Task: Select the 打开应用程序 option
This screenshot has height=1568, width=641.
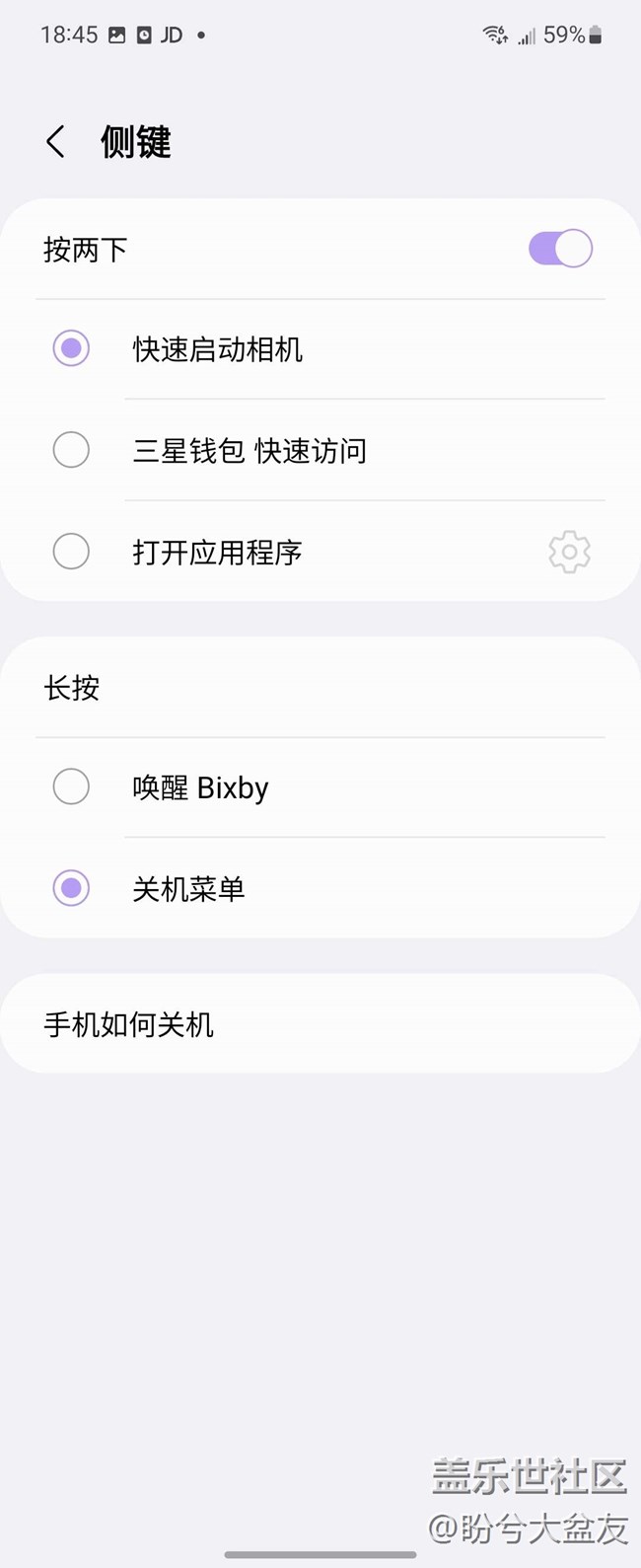Action: (x=71, y=552)
